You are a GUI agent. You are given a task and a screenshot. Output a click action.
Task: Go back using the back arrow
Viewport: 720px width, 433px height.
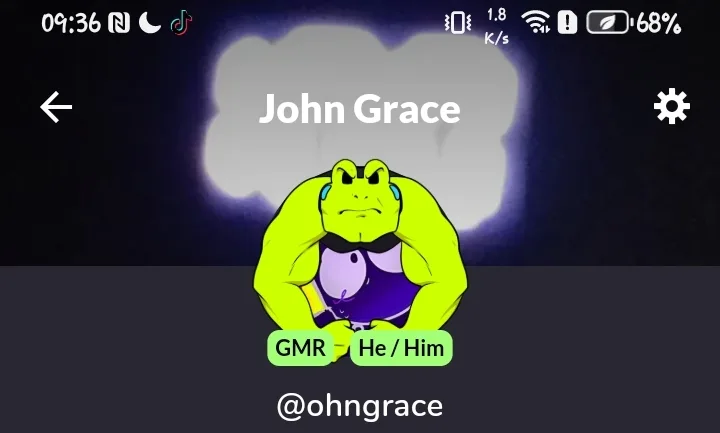[56, 108]
